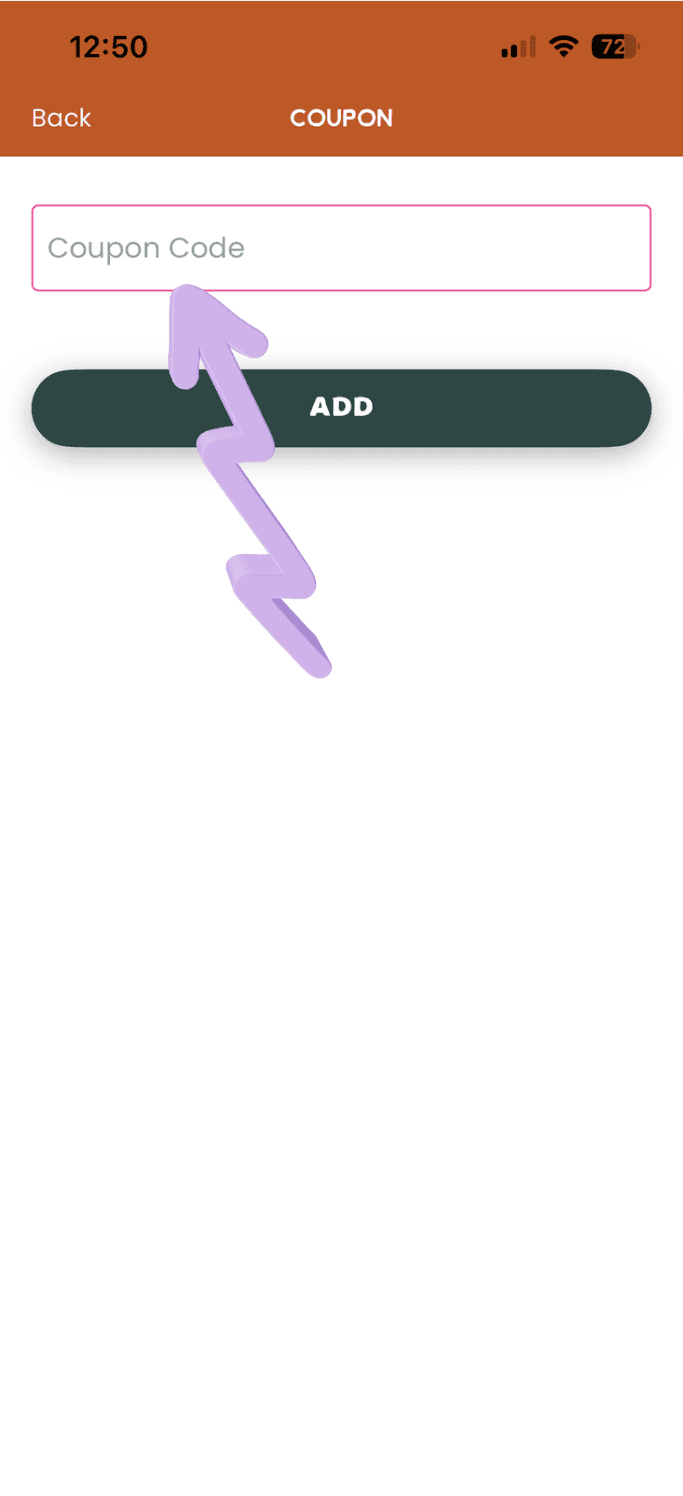
Task: Focus the Coupon Code text field
Action: click(400, 248)
